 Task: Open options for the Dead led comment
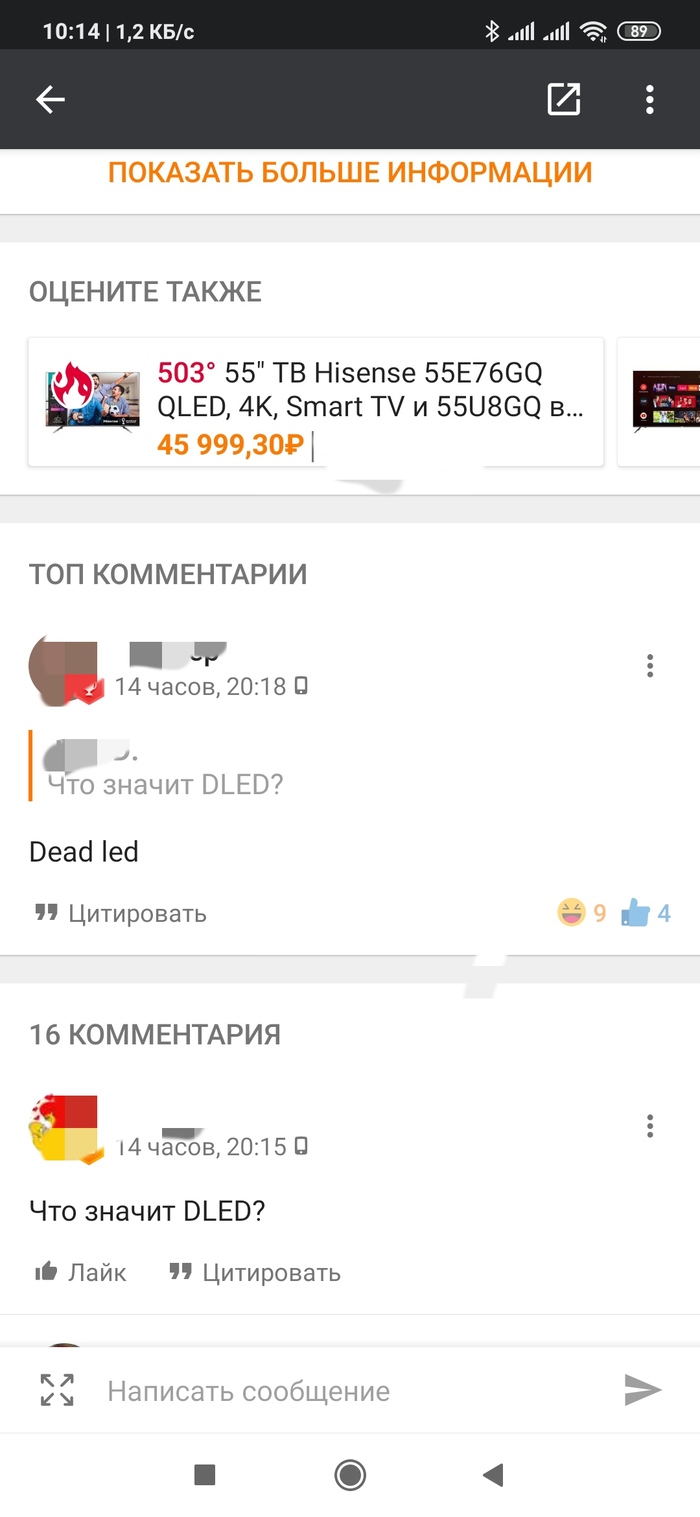point(650,666)
